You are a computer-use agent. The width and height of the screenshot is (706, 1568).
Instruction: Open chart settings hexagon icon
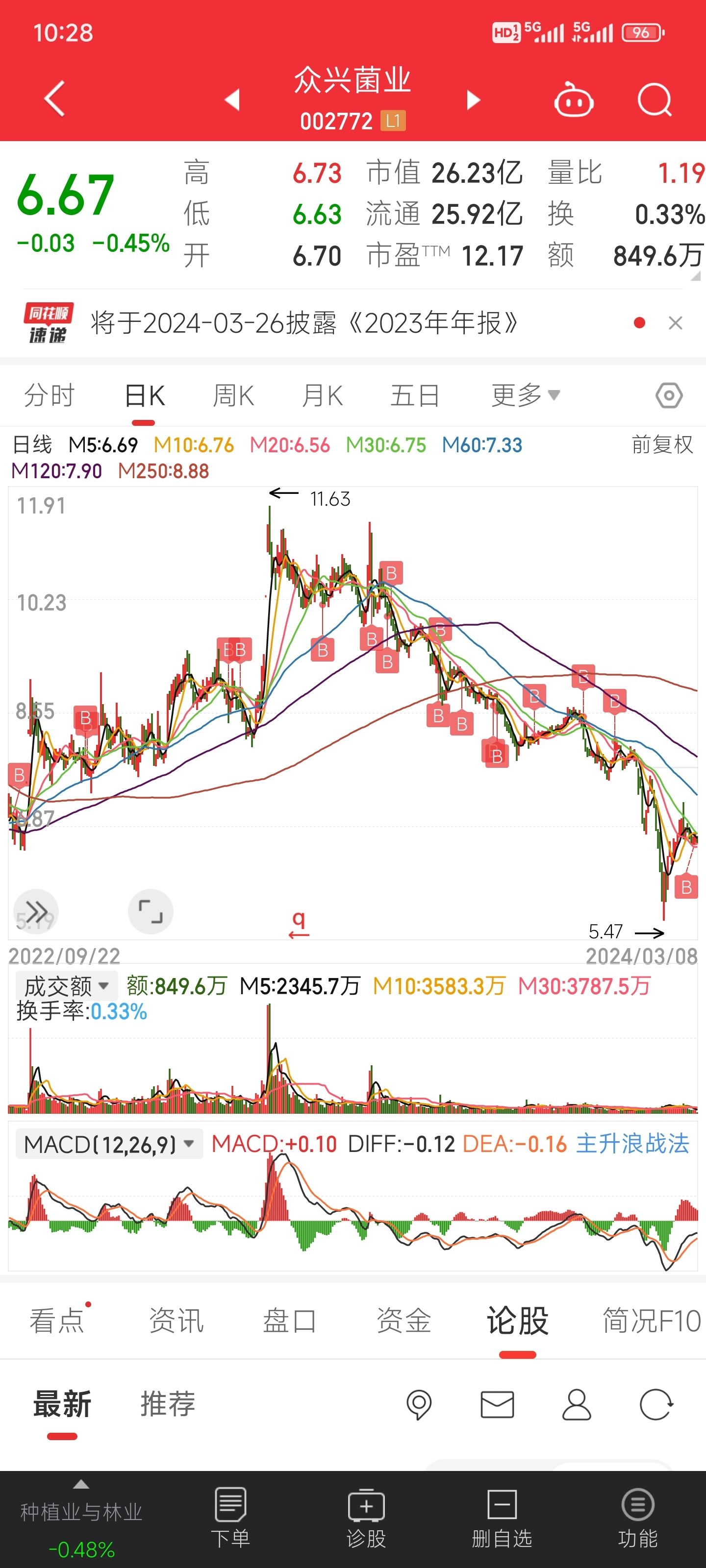(669, 395)
